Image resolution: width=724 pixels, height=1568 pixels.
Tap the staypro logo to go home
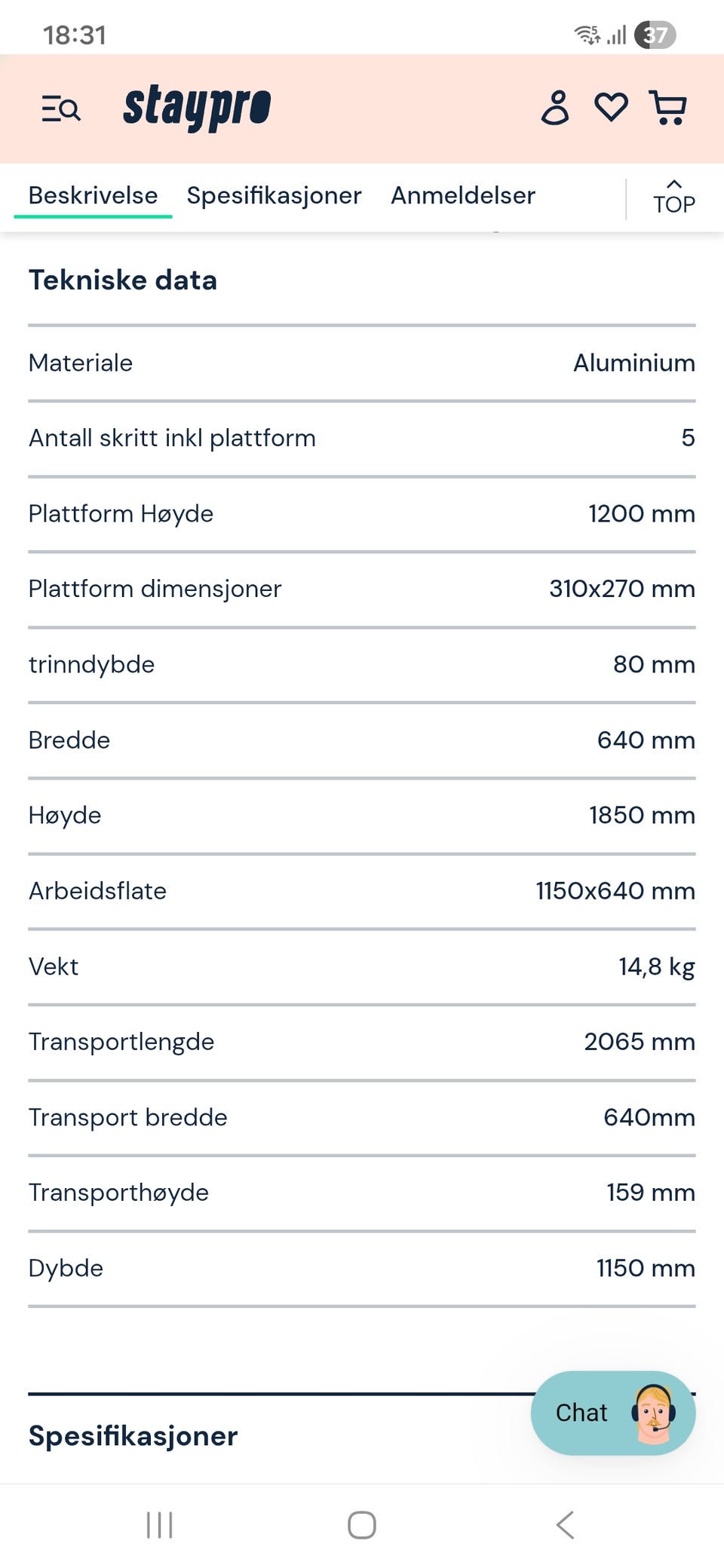coord(197,108)
